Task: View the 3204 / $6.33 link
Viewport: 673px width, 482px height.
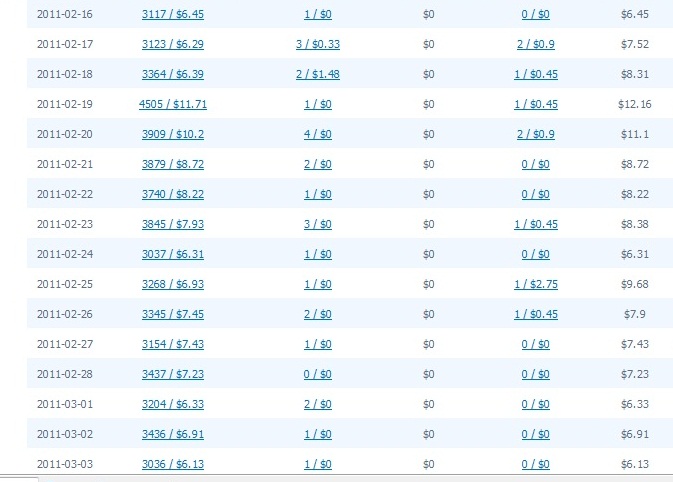Action: [x=170, y=404]
